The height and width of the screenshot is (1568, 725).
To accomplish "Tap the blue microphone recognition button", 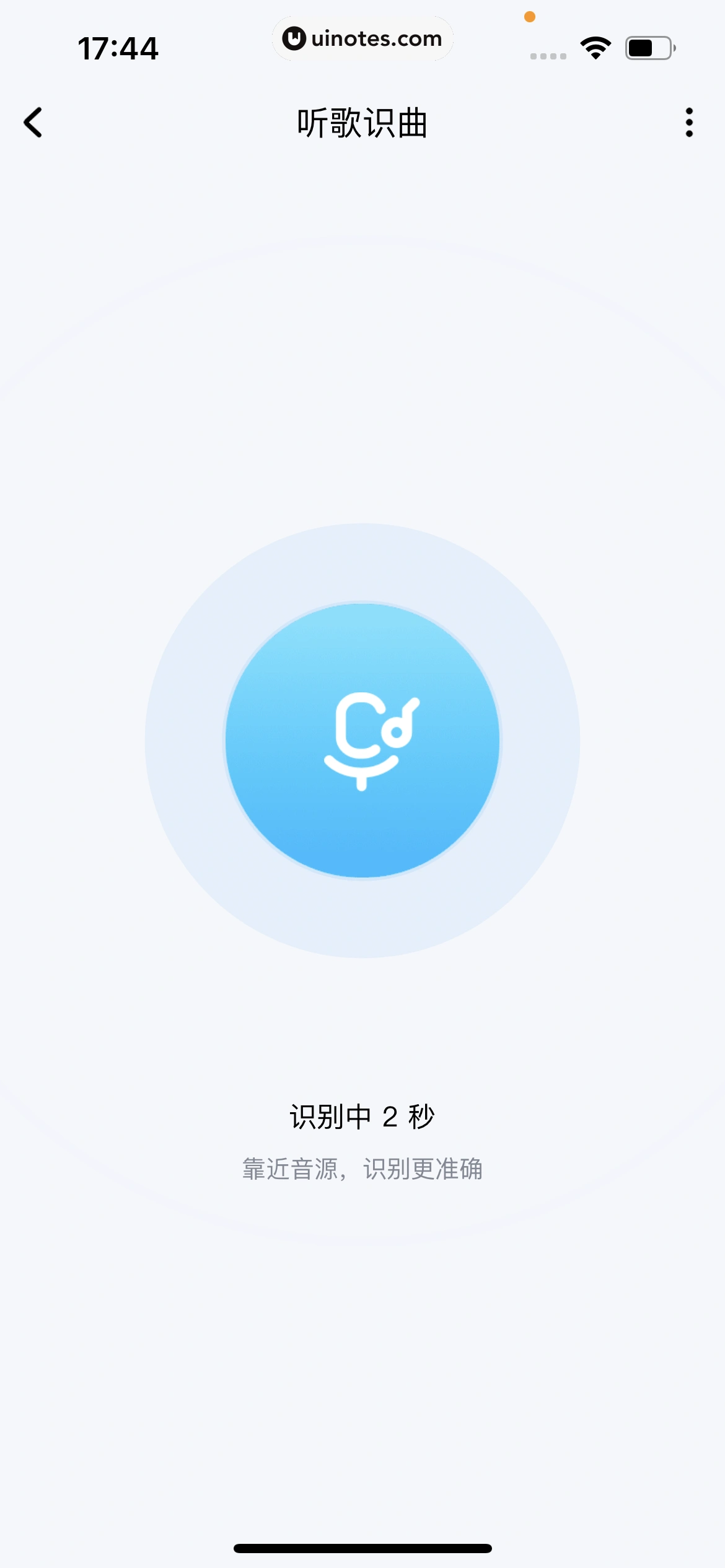I will [362, 741].
